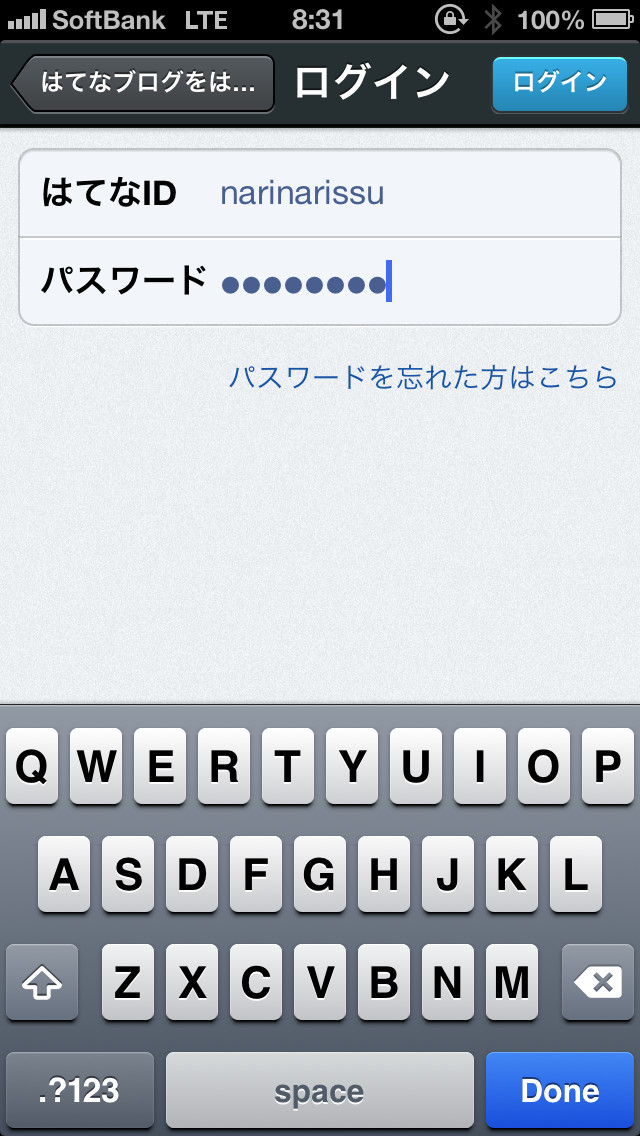Image resolution: width=640 pixels, height=1136 pixels.
Task: Hit the backspace key
Action: pyautogui.click(x=598, y=984)
